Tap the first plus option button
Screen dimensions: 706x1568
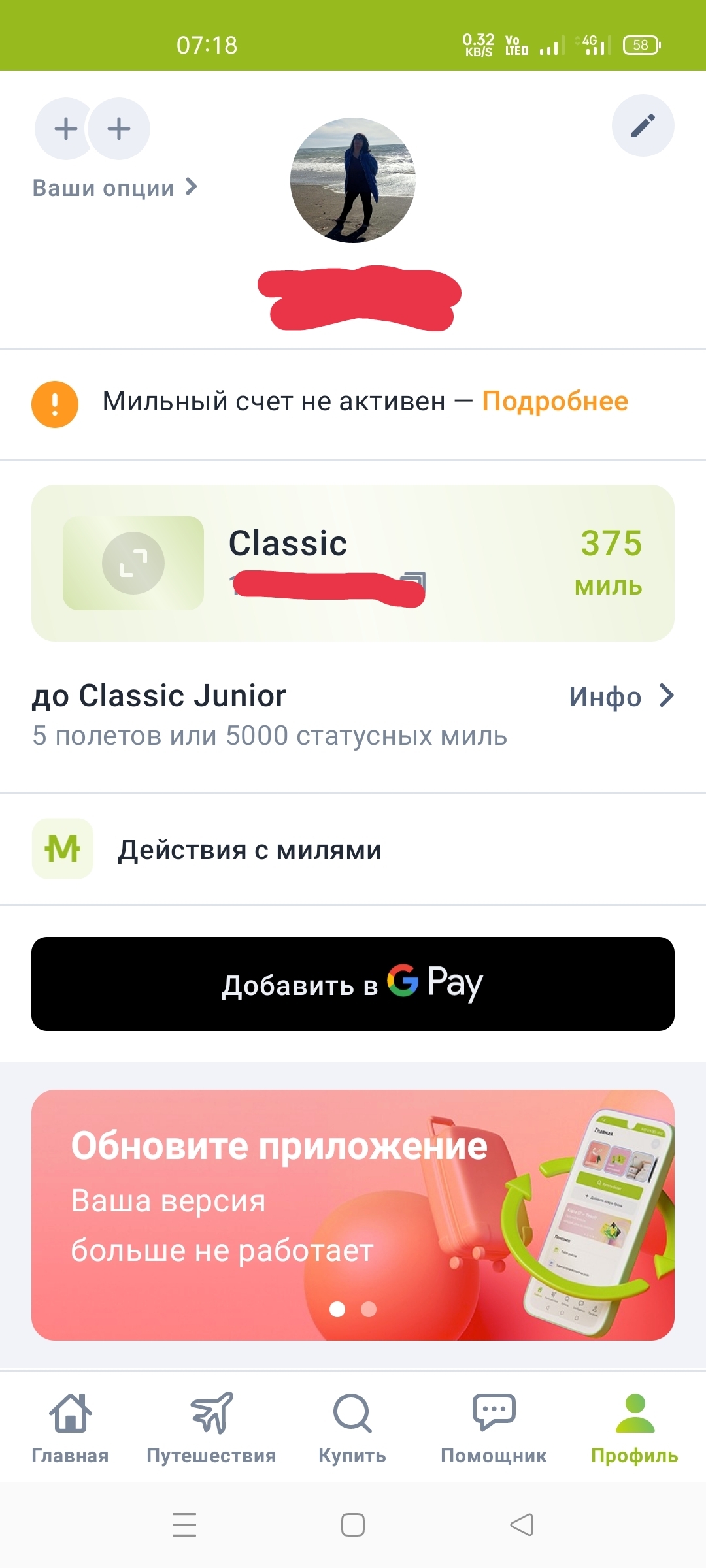pyautogui.click(x=65, y=129)
